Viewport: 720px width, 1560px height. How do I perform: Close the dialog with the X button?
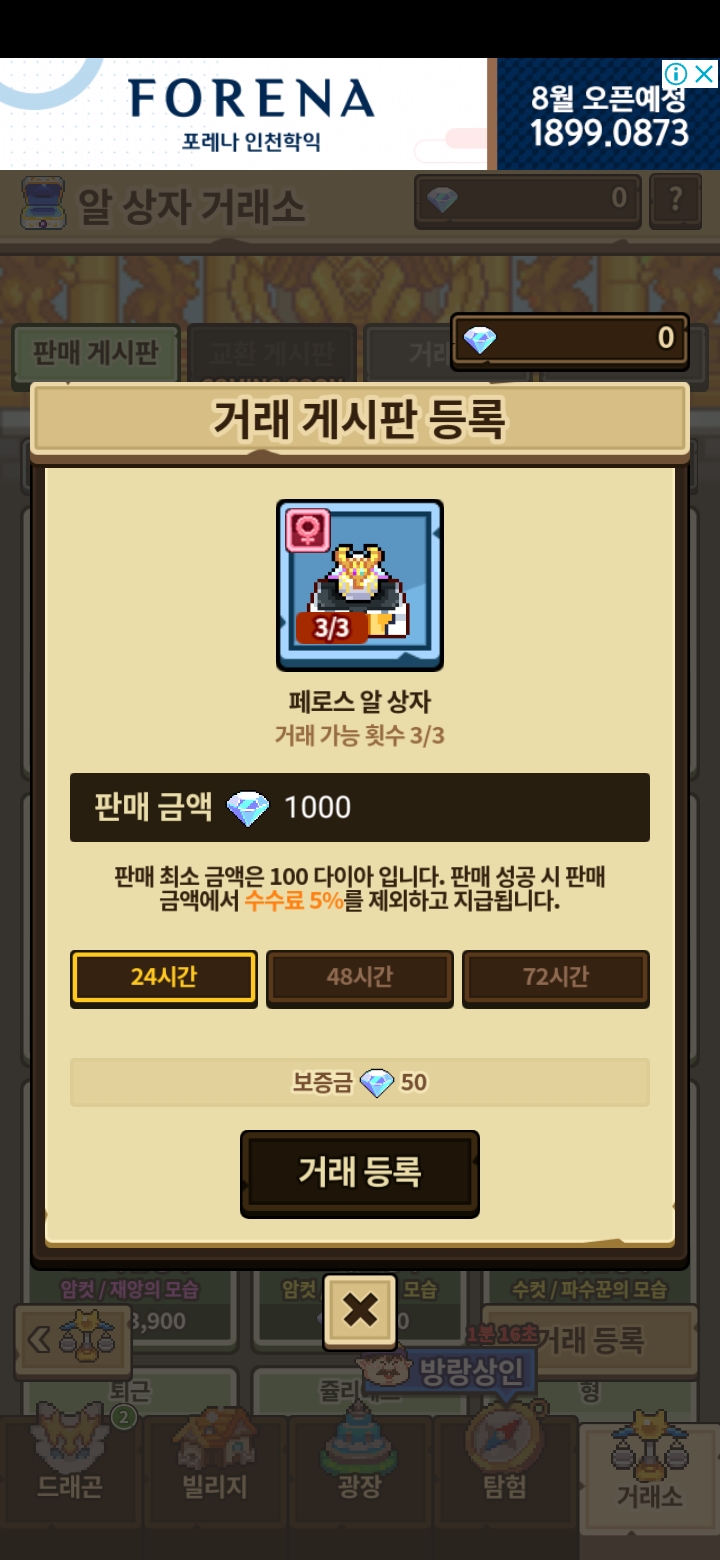click(360, 1311)
